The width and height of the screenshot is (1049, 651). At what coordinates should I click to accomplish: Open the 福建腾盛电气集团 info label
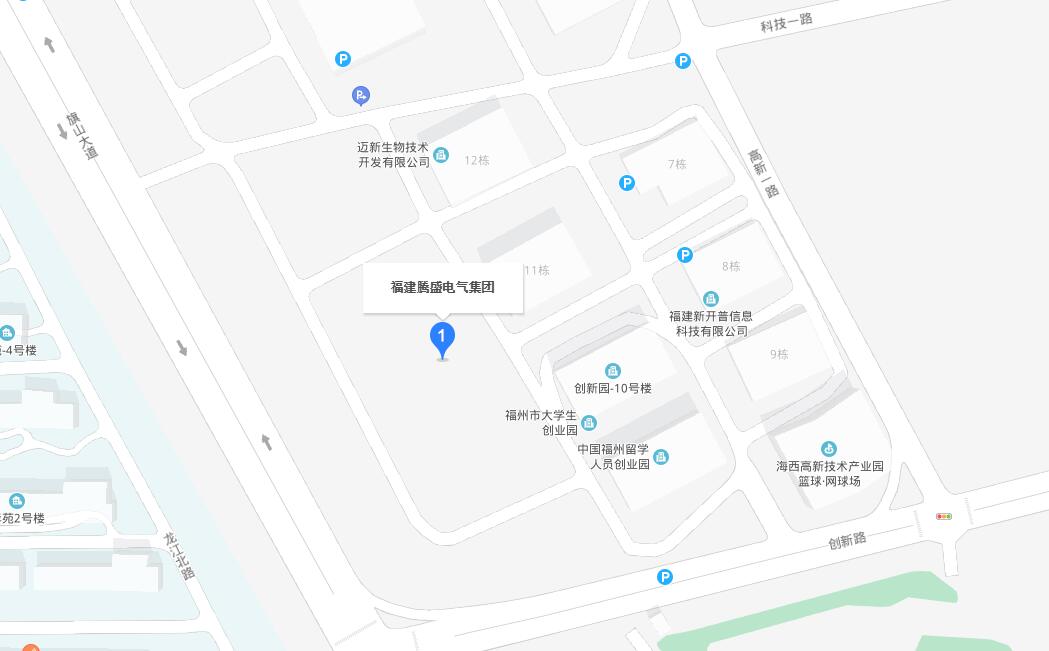coord(443,288)
